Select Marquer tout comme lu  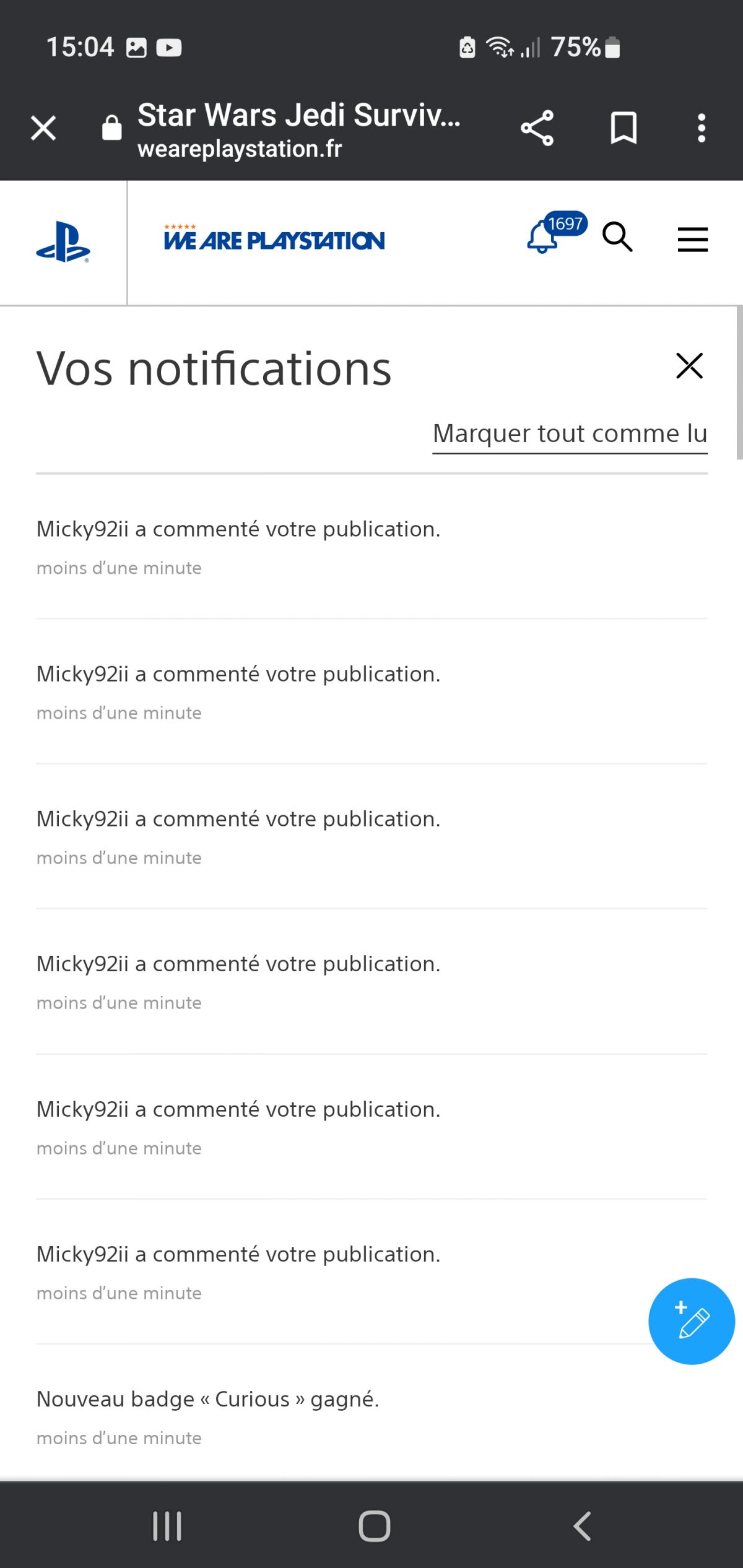click(x=570, y=434)
